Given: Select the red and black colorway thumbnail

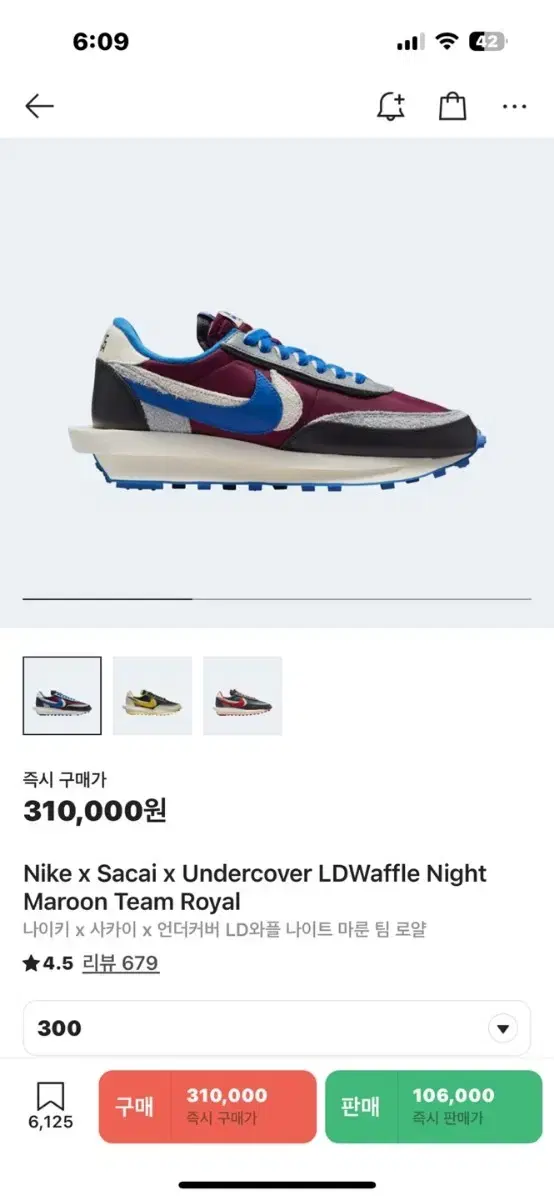Looking at the screenshot, I should (x=242, y=696).
